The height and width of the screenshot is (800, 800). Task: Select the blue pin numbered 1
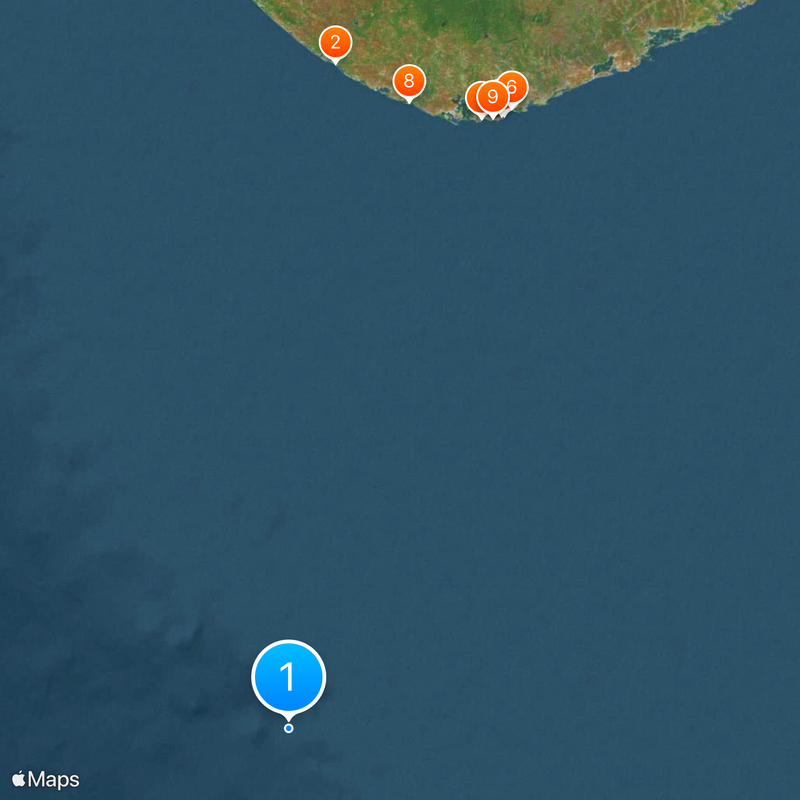(x=288, y=677)
